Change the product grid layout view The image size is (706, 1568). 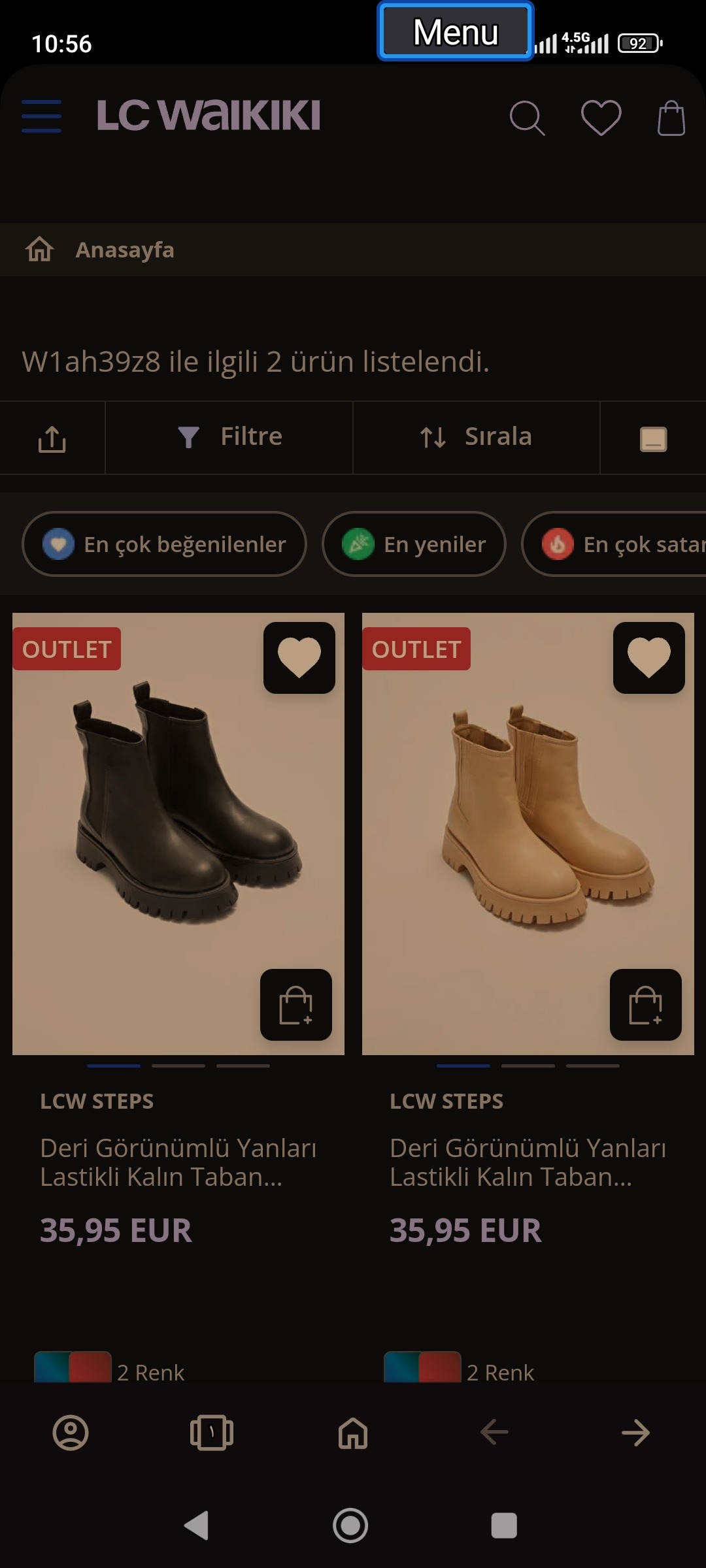tap(653, 438)
